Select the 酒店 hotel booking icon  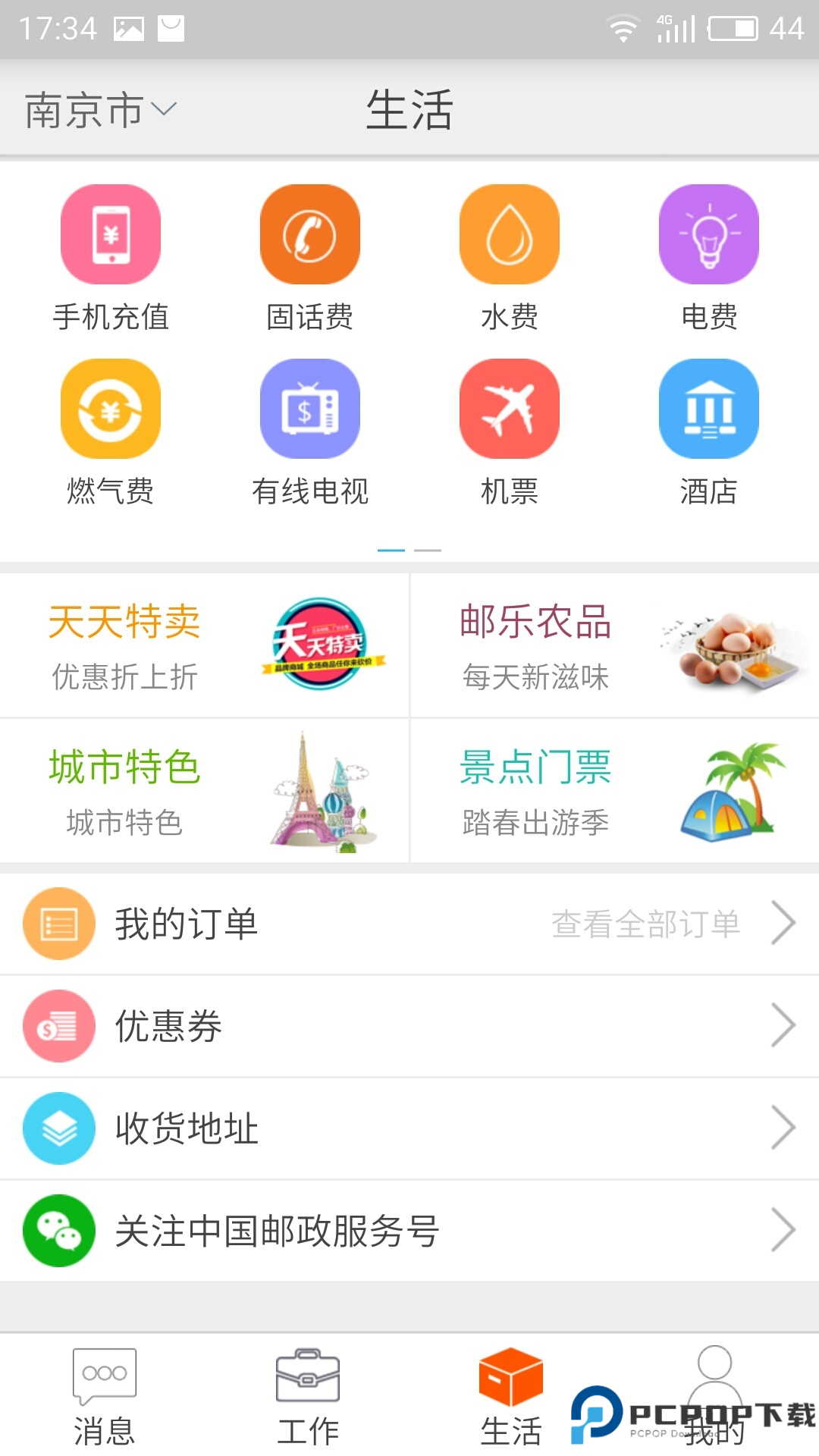[x=708, y=409]
